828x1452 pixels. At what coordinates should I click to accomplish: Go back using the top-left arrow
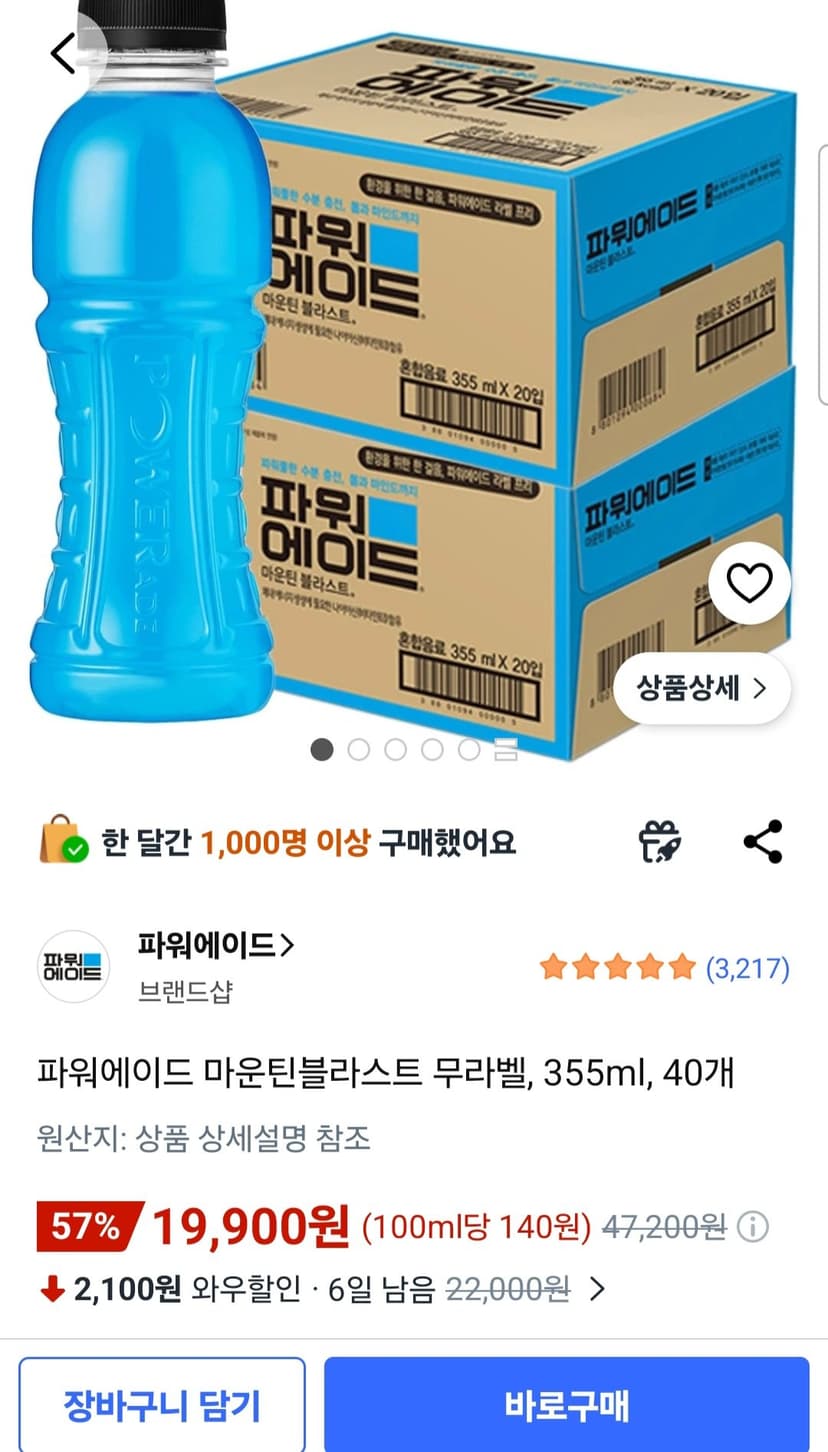[x=64, y=53]
